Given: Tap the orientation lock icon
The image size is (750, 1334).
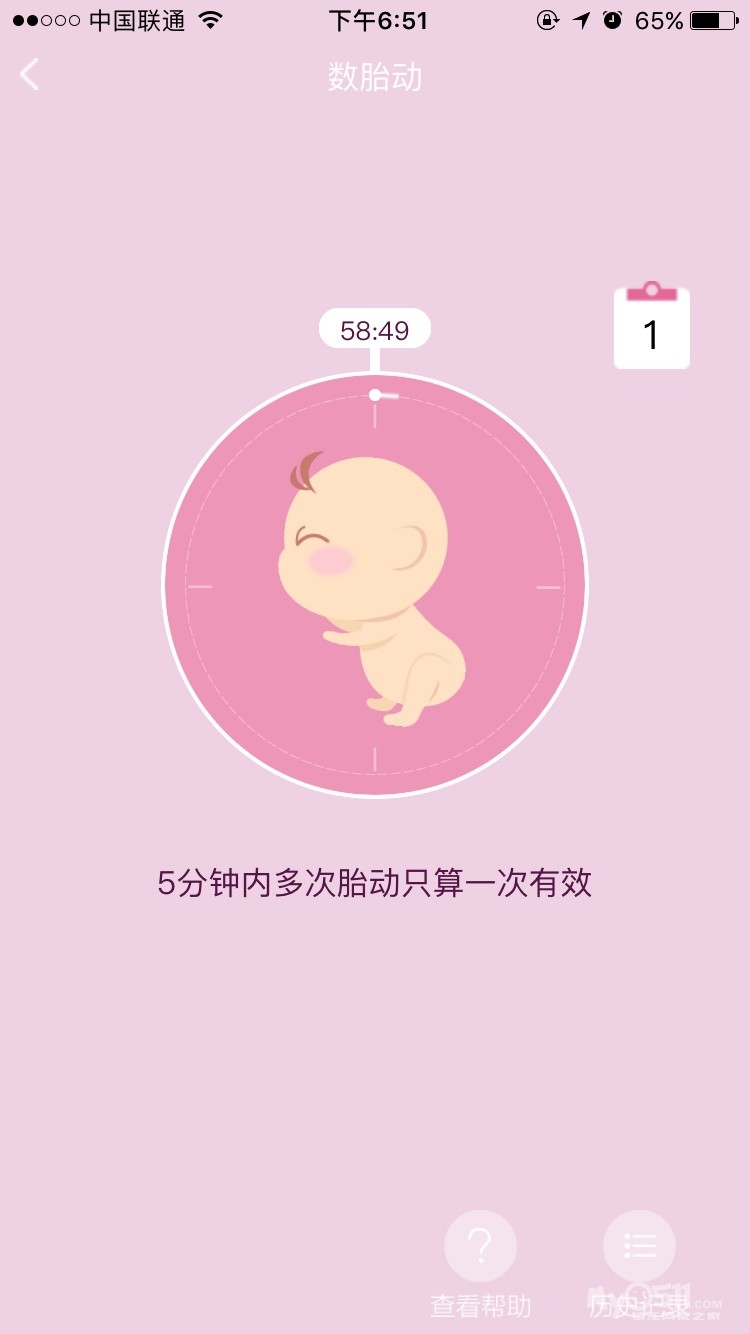Looking at the screenshot, I should click(548, 18).
